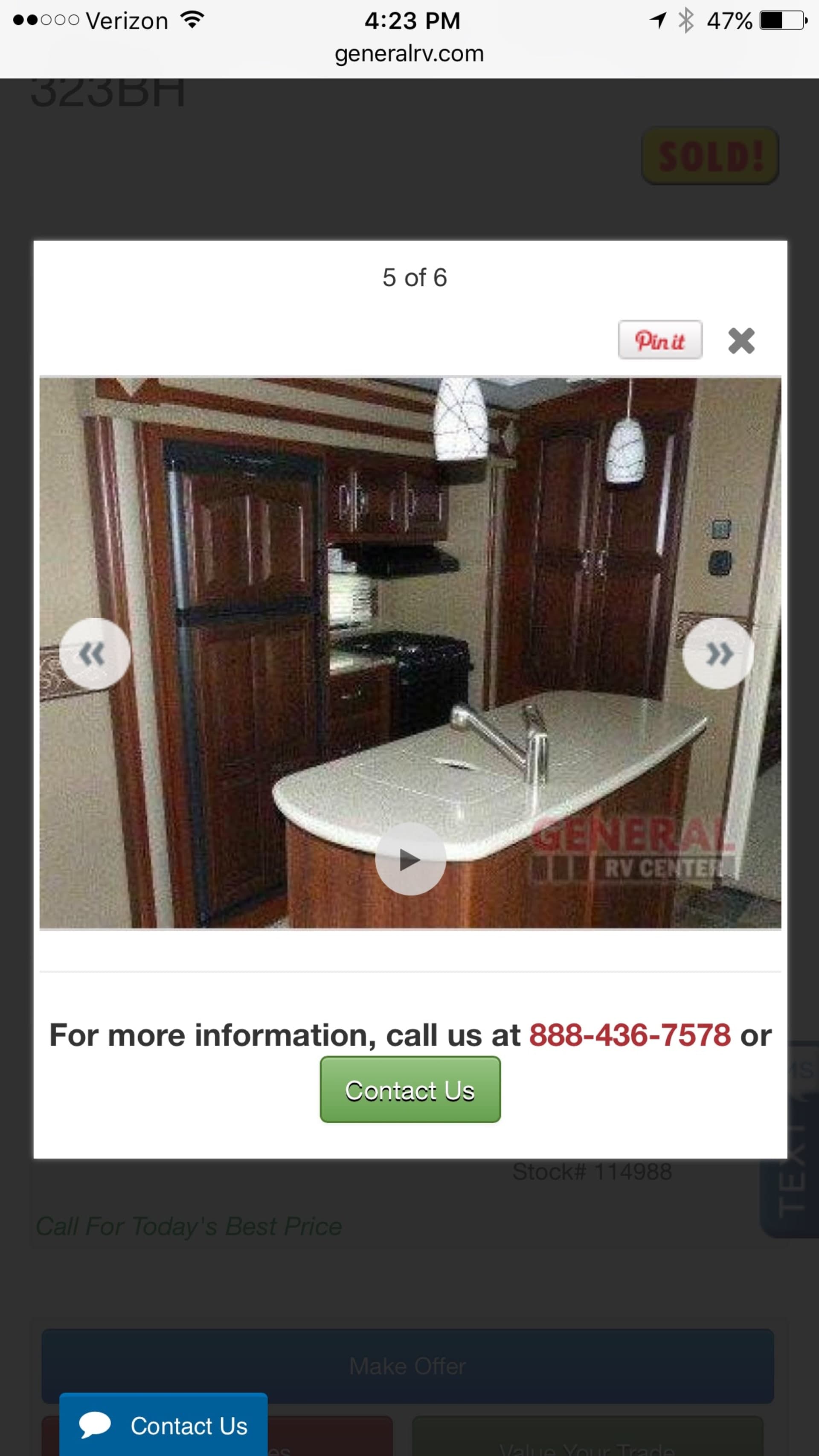Start the photo slideshow

pos(410,859)
